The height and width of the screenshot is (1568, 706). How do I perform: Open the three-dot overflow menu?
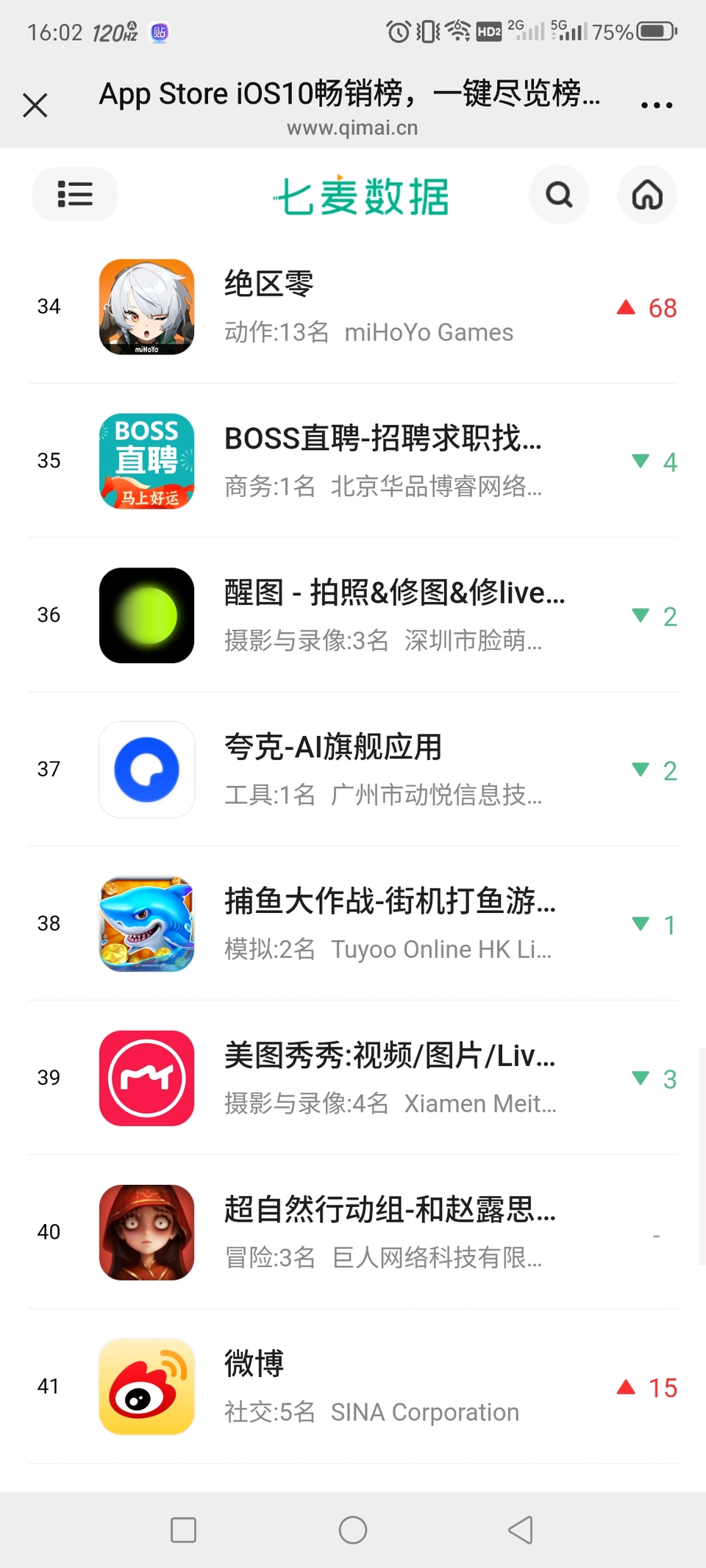pos(656,105)
